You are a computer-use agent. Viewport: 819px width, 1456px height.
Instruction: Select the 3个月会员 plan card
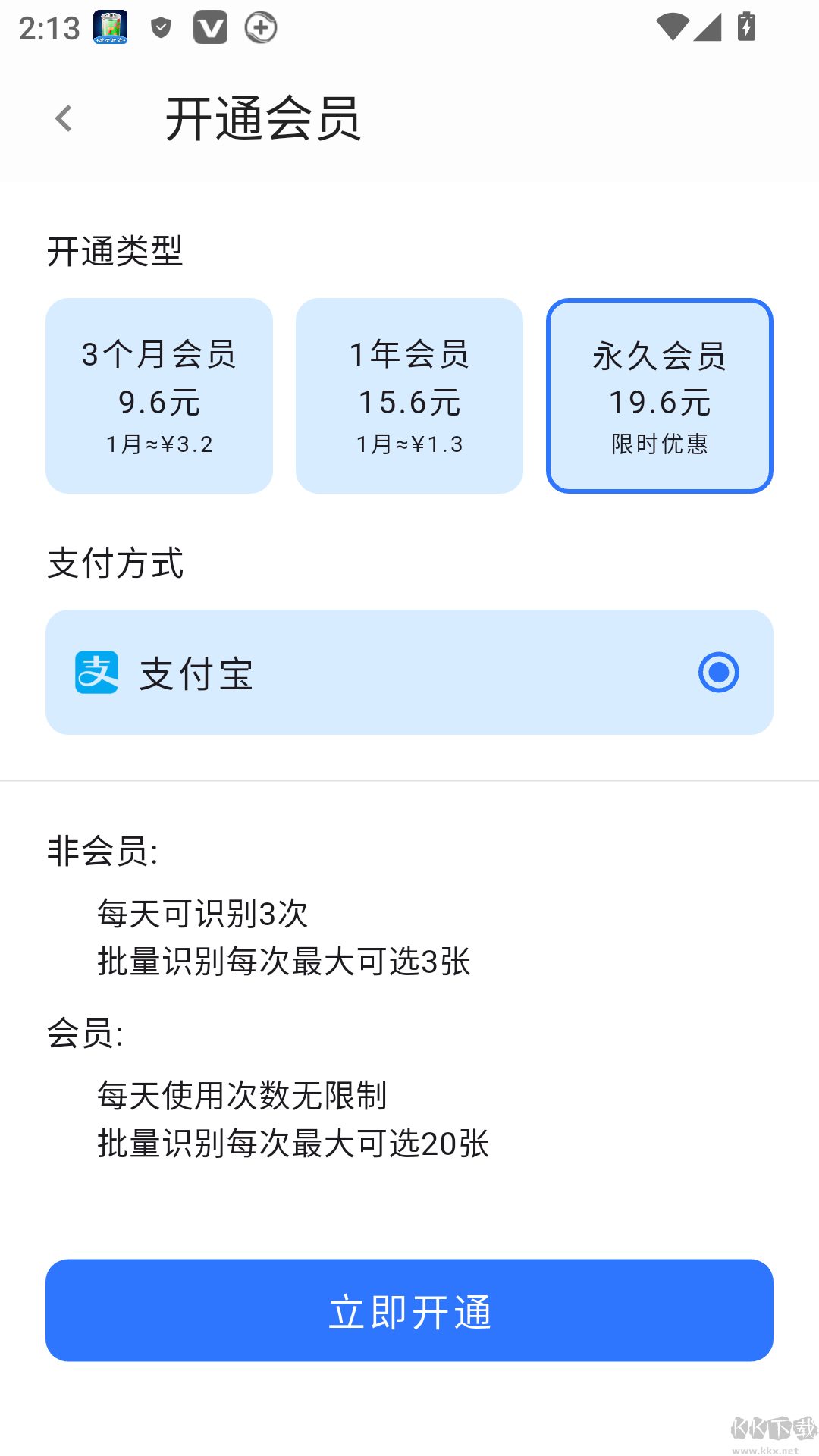[159, 395]
